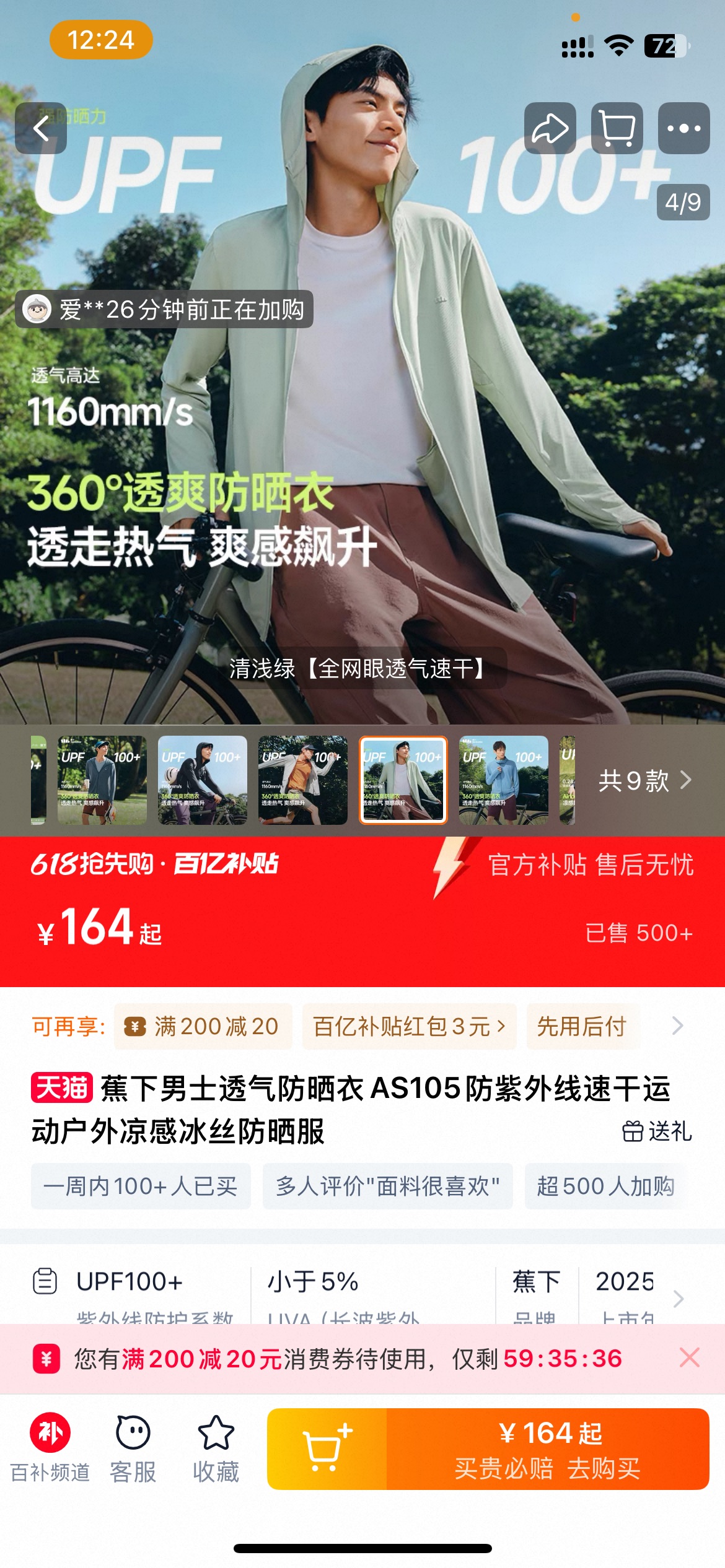Go back using the top-left arrow
Image resolution: width=725 pixels, height=1568 pixels.
[x=41, y=128]
